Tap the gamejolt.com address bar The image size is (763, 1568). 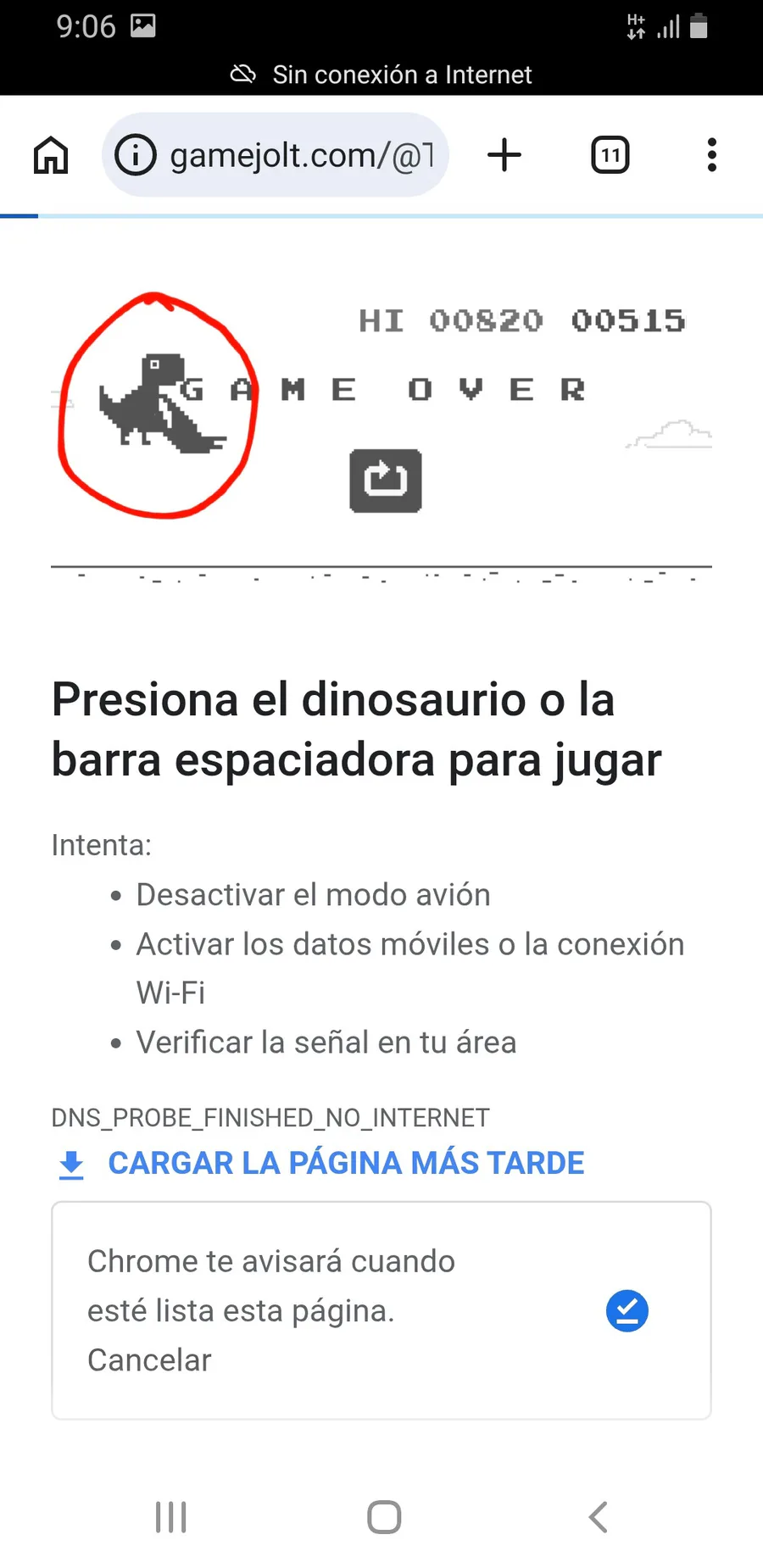tap(301, 155)
